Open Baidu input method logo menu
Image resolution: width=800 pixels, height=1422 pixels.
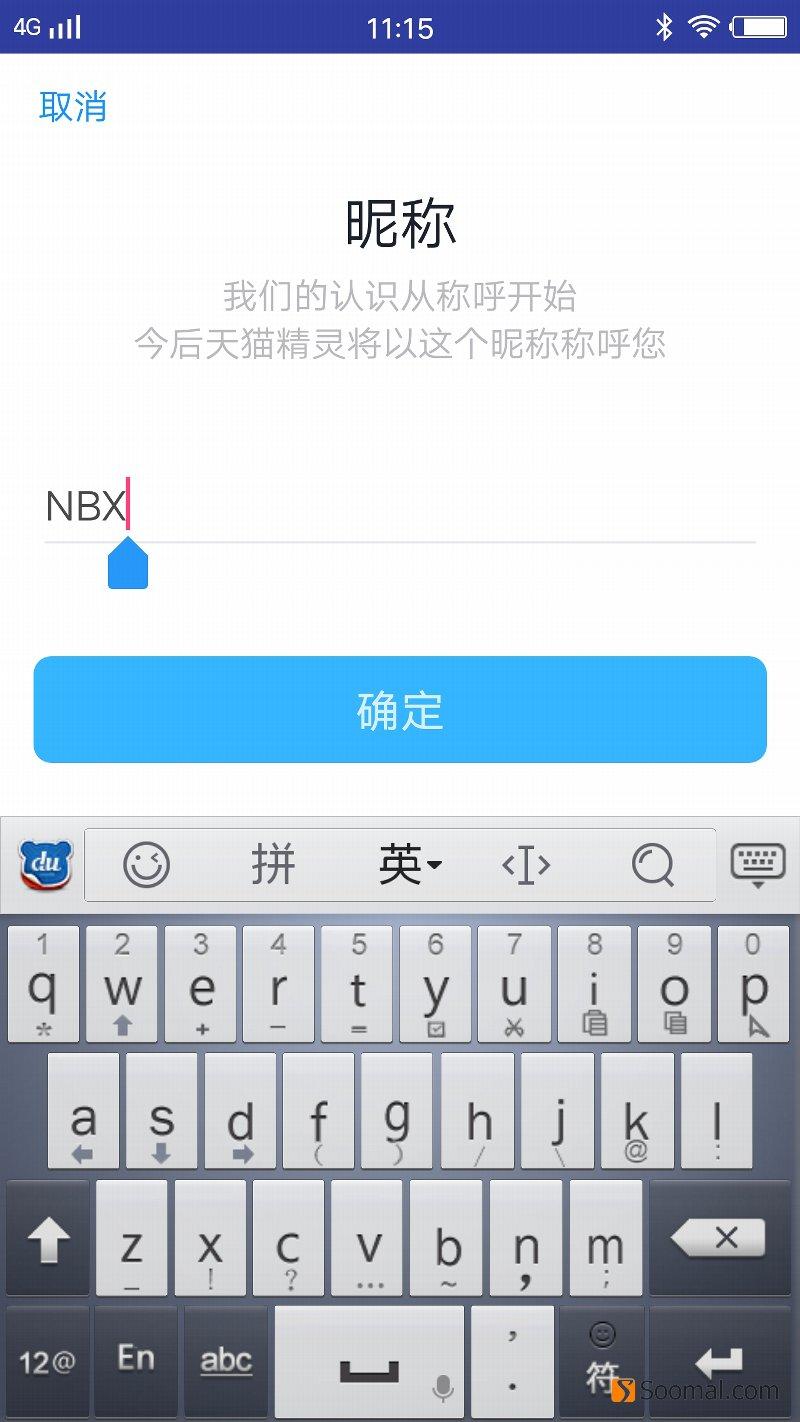coord(46,864)
